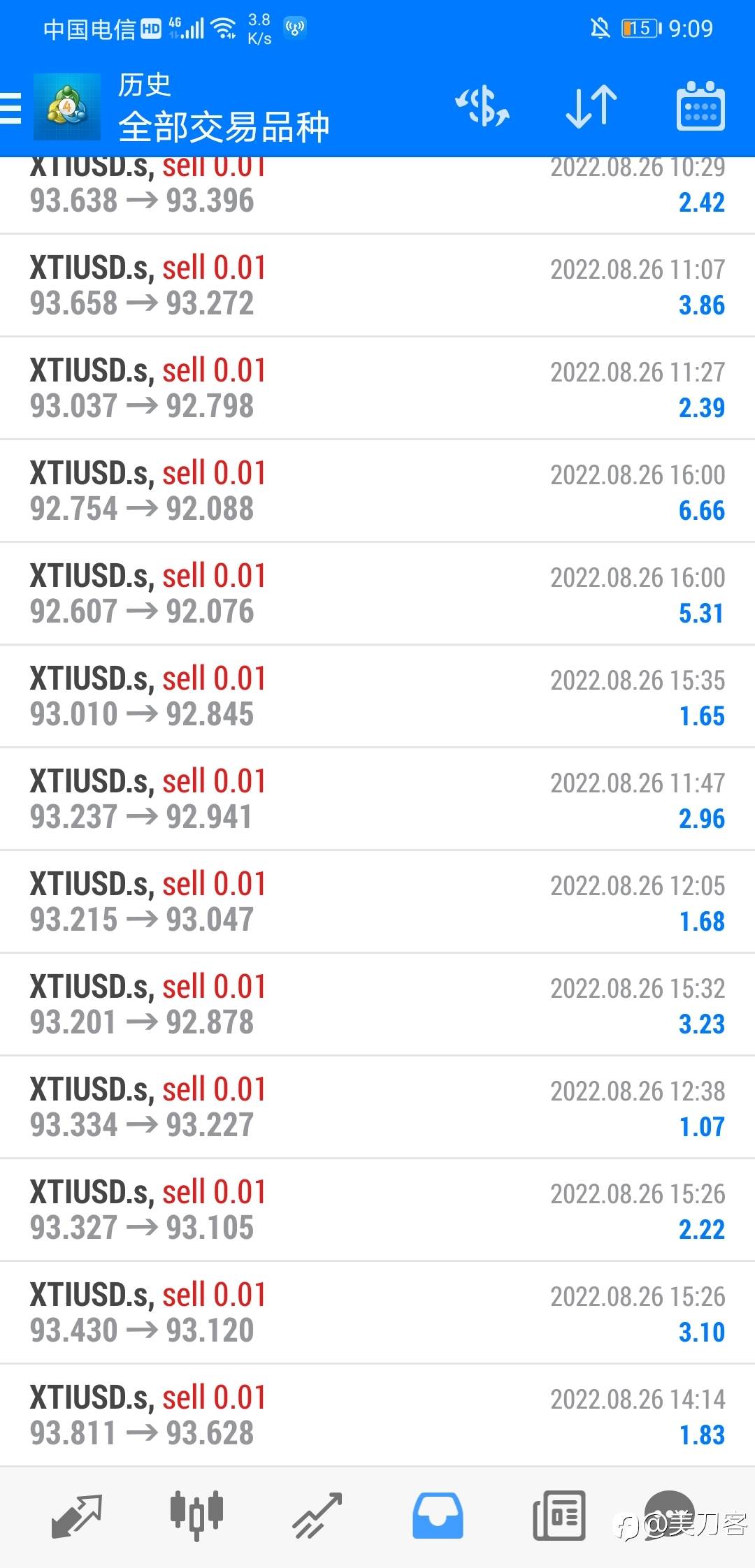The height and width of the screenshot is (1568, 755).
Task: Open the trade with profit 3.10
Action: (x=377, y=1312)
